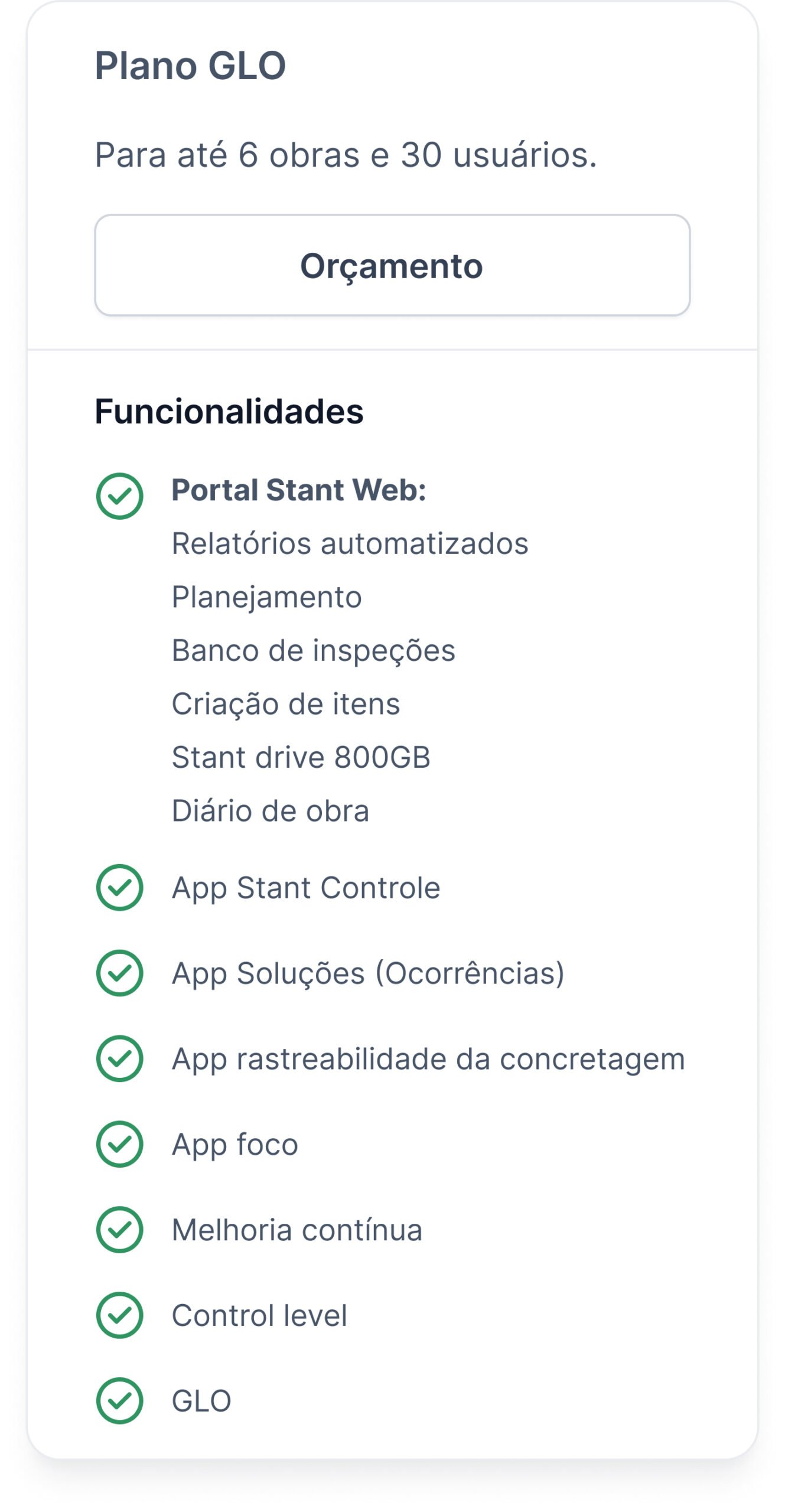Click the Stant drive 800GB item

pyautogui.click(x=302, y=758)
